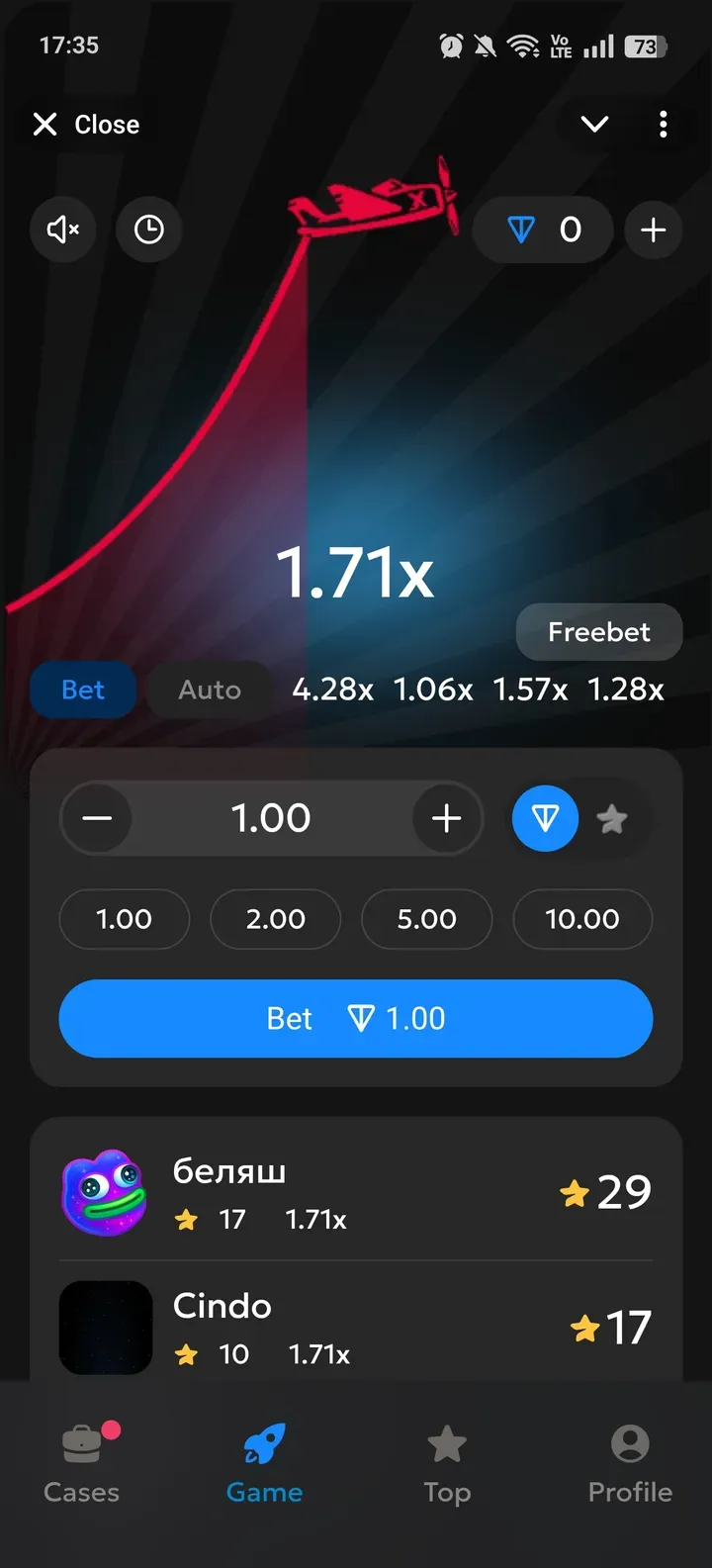Set bet to 10.00 preset
Viewport: 712px width, 1568px height.
point(581,919)
